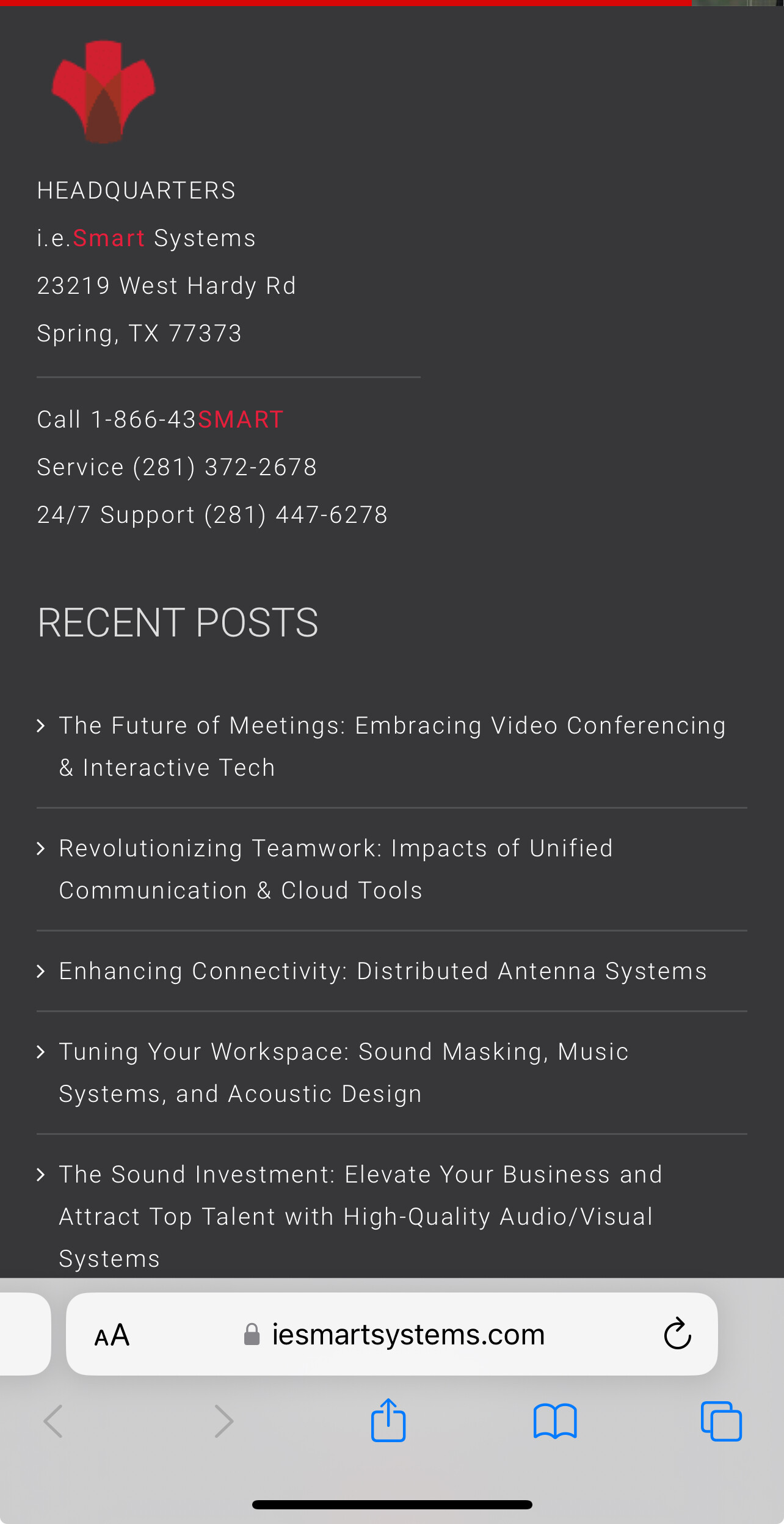
Task: Open Safari bookmarks
Action: pyautogui.click(x=554, y=1421)
